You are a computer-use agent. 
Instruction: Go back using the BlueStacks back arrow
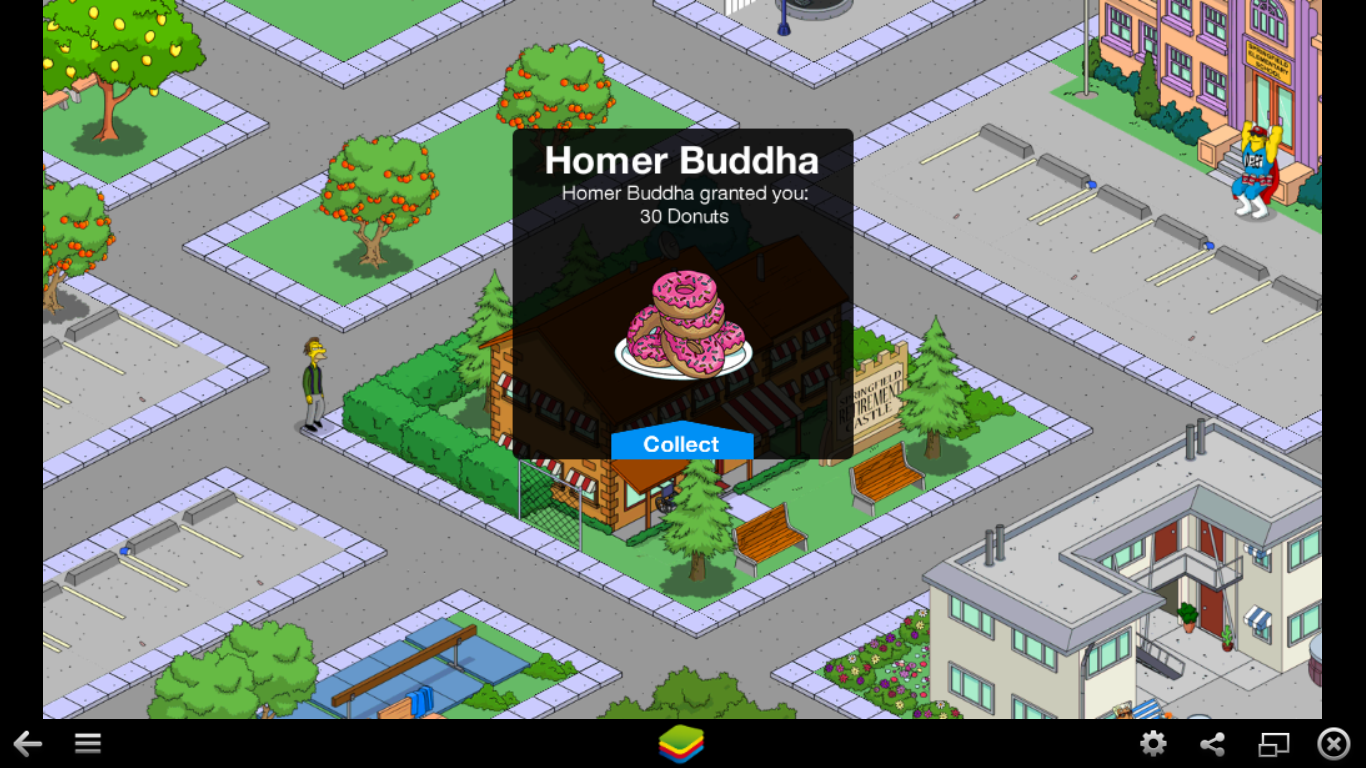pos(28,743)
